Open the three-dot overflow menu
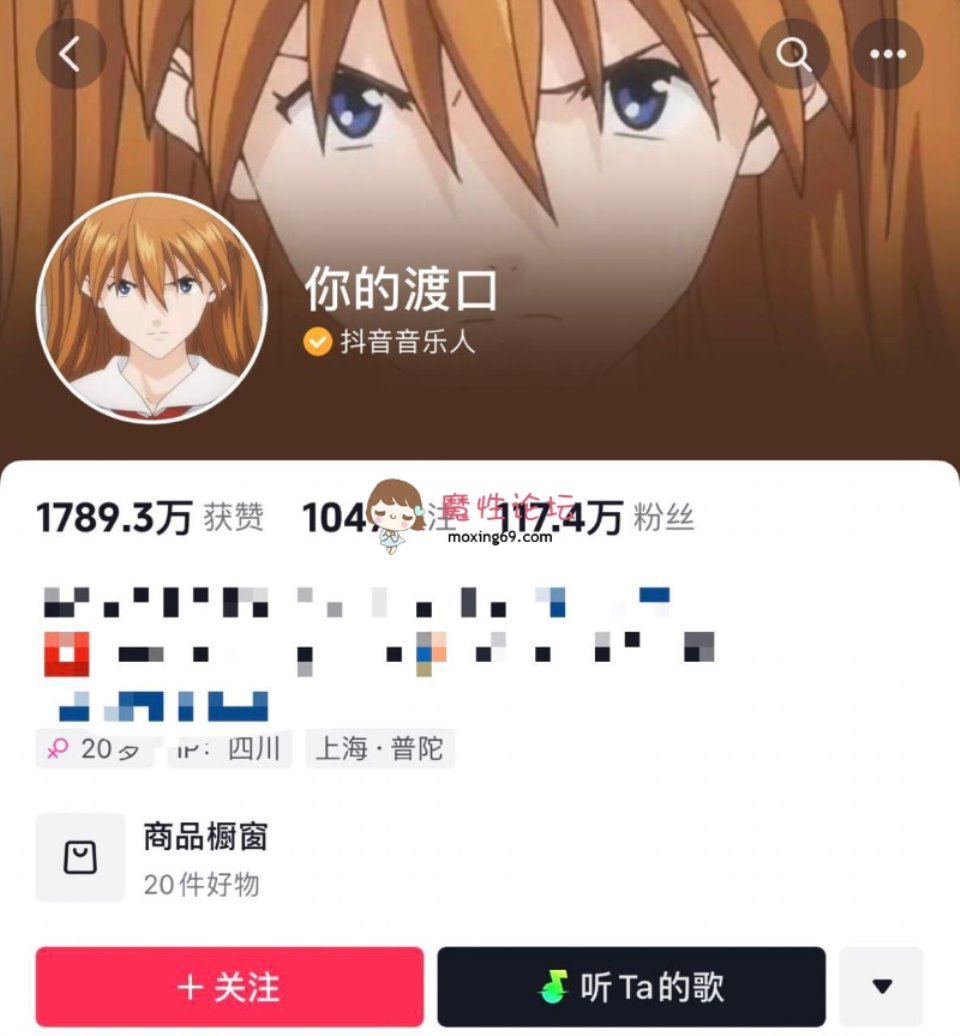Image resolution: width=960 pixels, height=1036 pixels. (887, 55)
